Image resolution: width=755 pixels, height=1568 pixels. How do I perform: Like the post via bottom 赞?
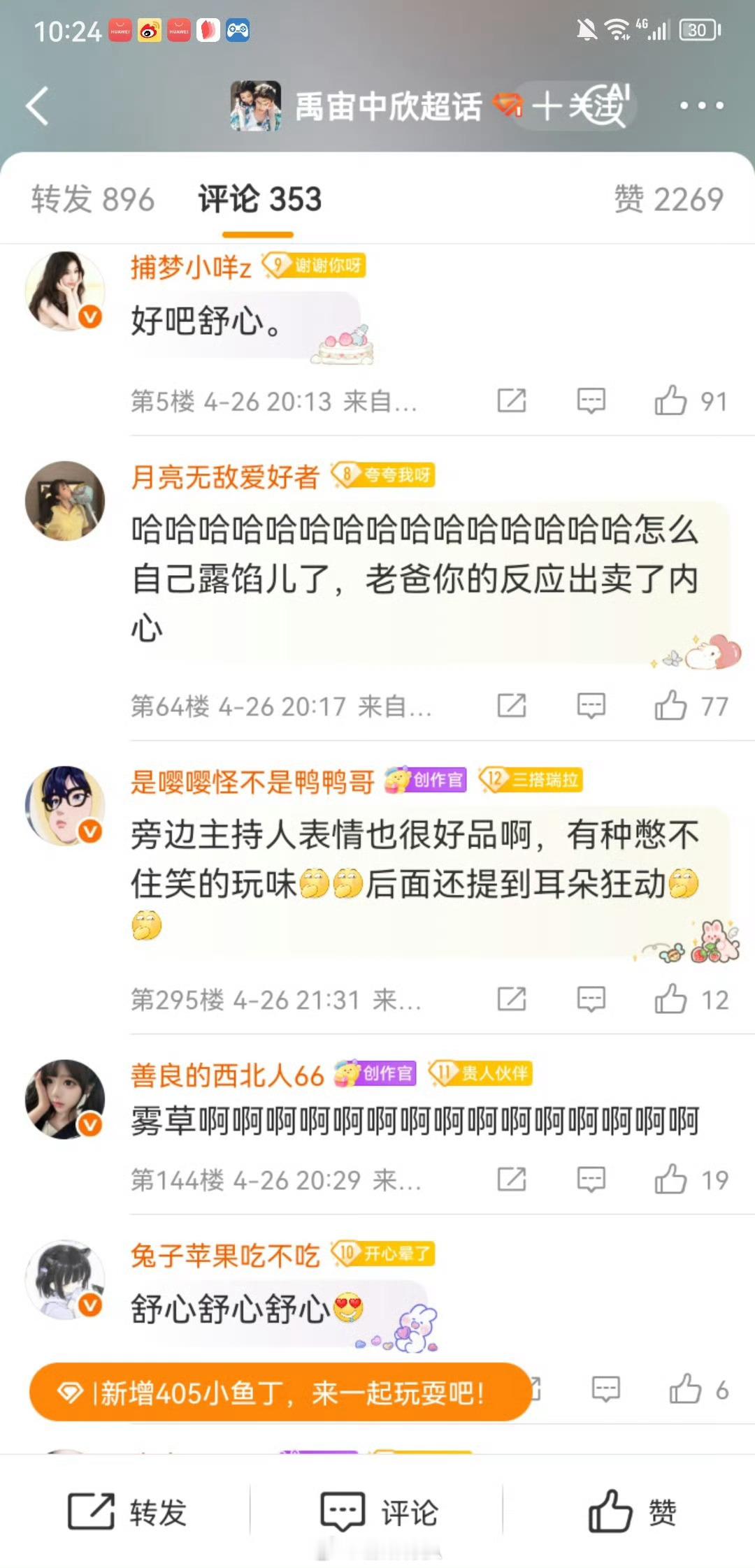tap(631, 1512)
